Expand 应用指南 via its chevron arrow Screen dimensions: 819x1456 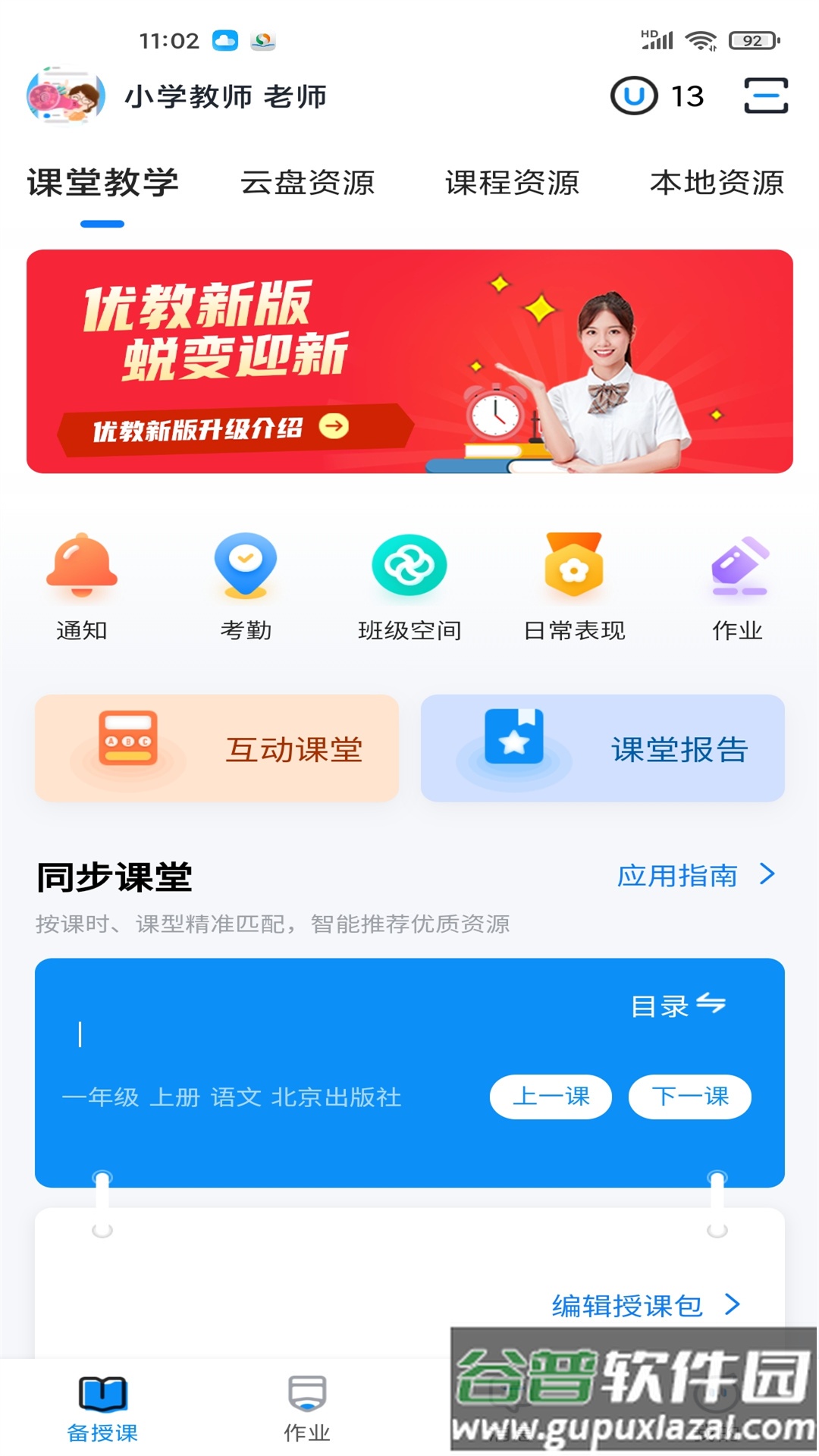[x=766, y=876]
